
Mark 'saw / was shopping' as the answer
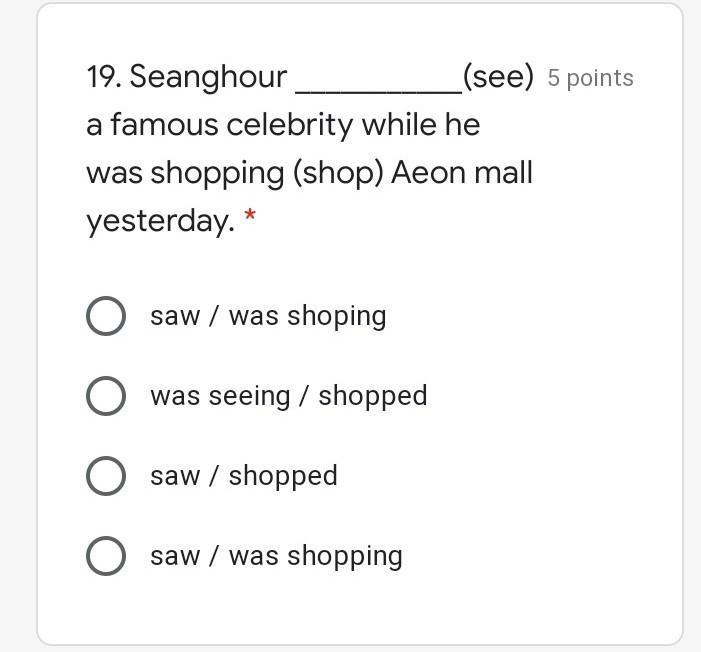pos(106,556)
